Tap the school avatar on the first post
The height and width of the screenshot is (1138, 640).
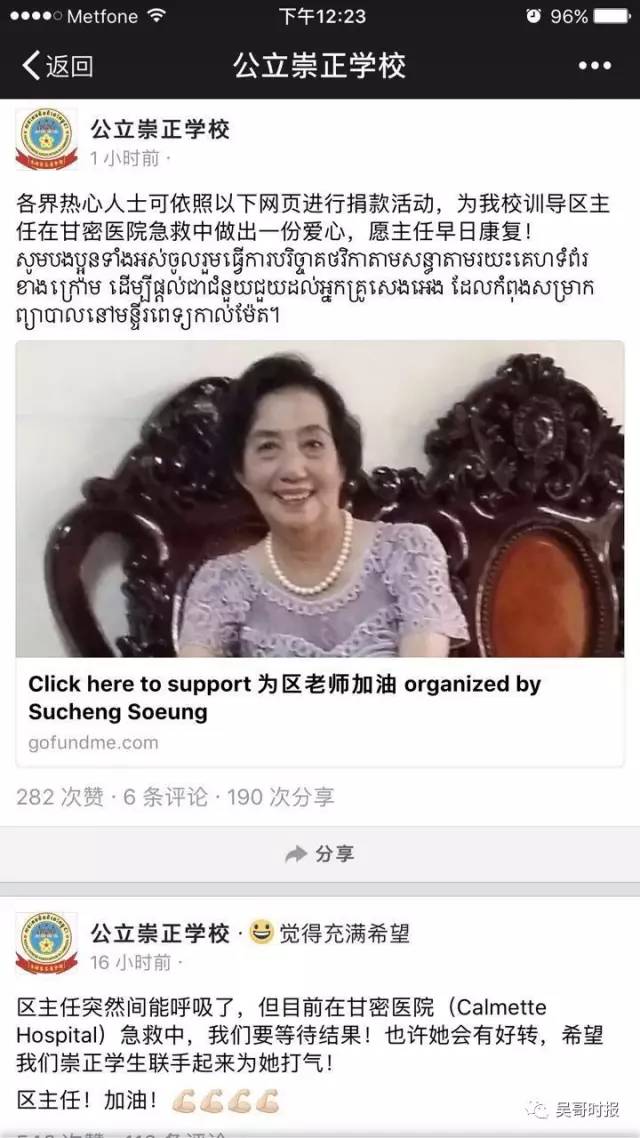(46, 138)
